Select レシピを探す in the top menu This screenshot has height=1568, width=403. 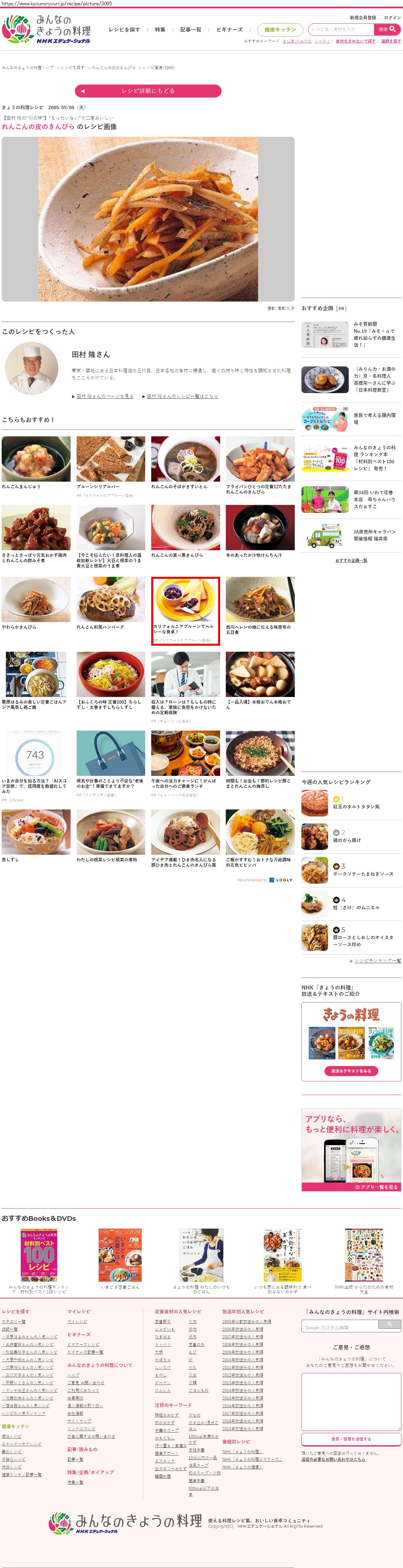tap(124, 30)
